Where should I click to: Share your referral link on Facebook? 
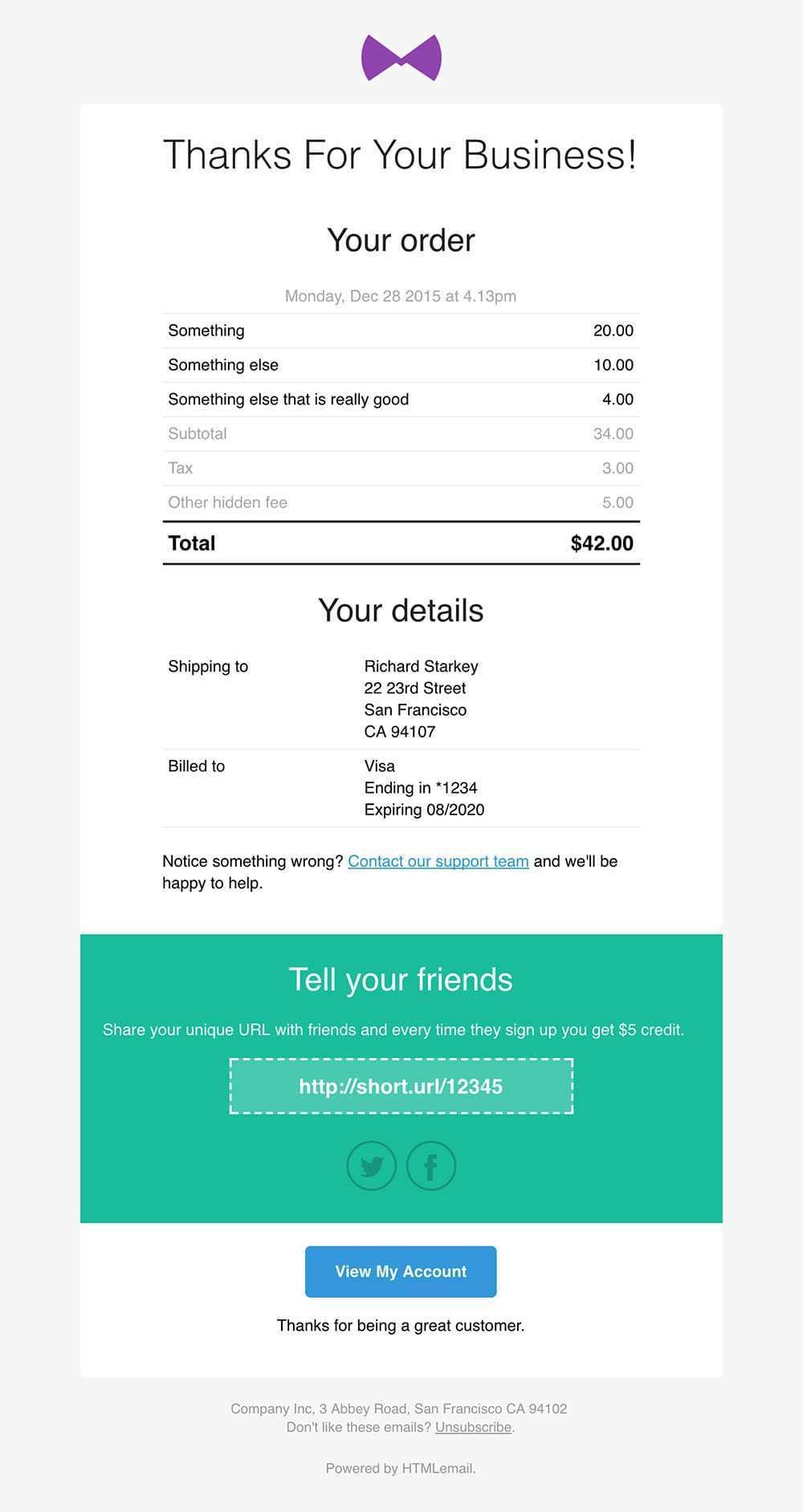coord(431,1165)
